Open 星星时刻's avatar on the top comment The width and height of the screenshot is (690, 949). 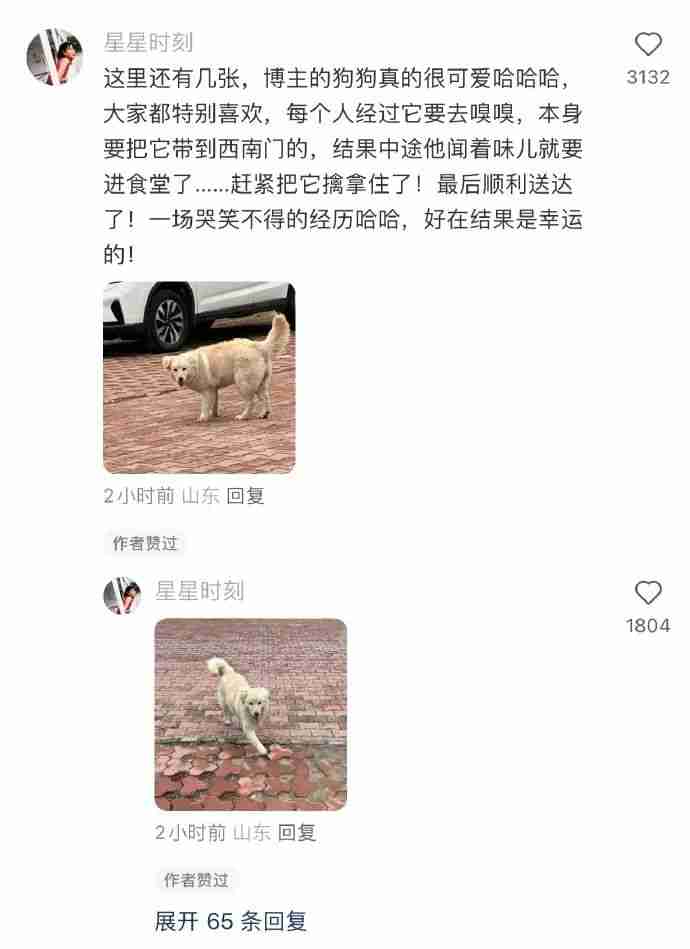54,58
